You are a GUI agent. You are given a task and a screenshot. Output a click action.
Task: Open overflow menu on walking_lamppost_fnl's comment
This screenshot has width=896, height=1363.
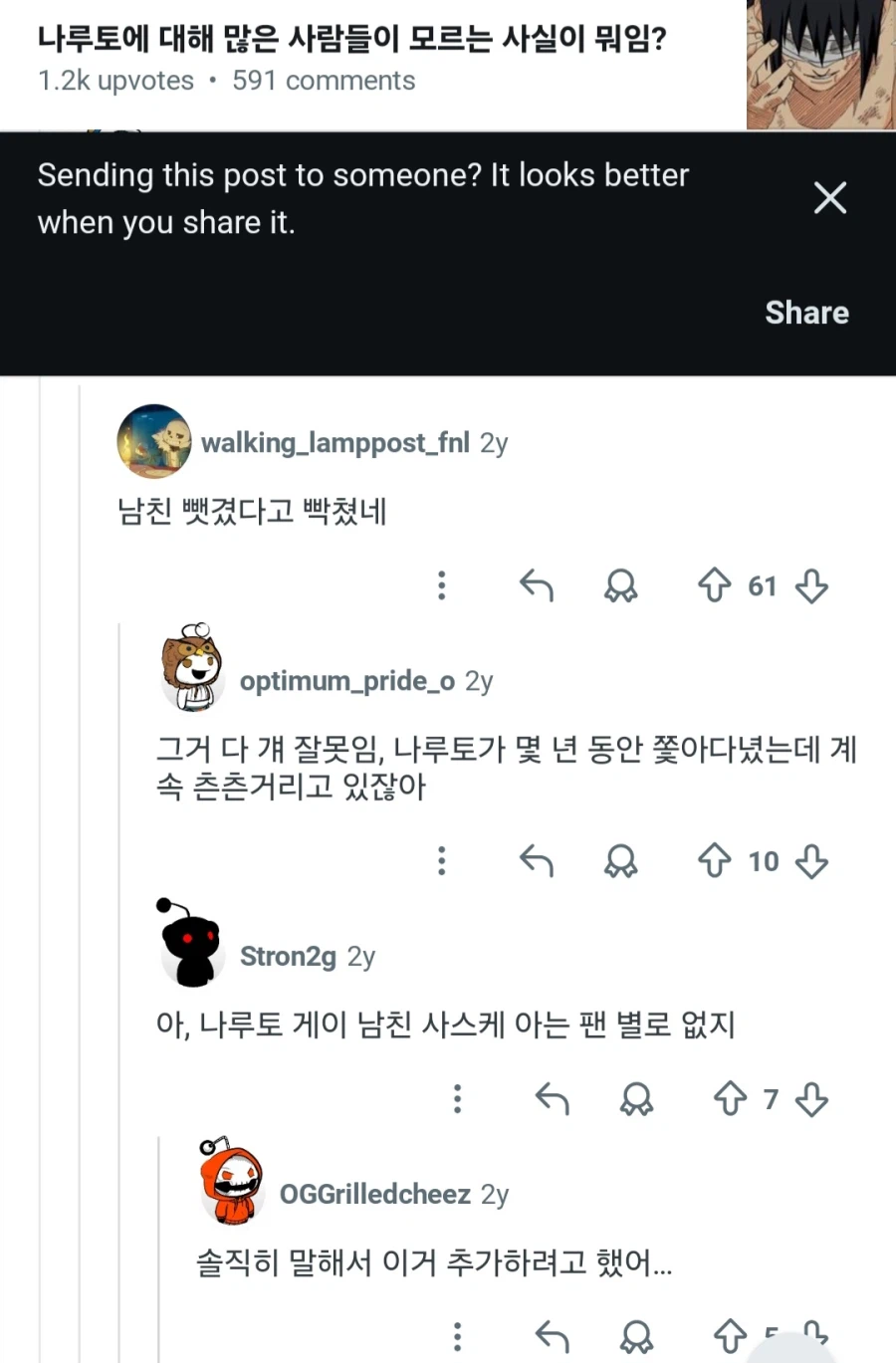(441, 585)
